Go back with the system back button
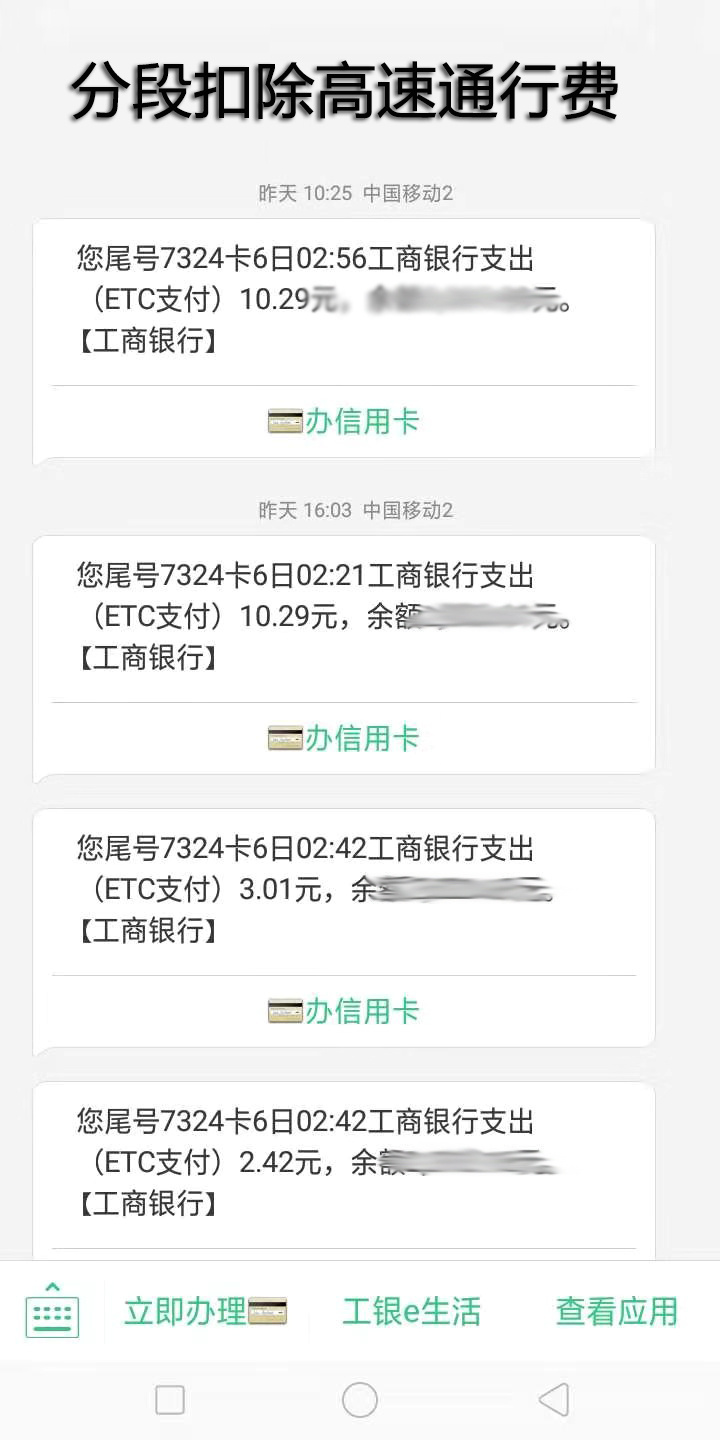This screenshot has width=720, height=1440. click(x=553, y=1400)
